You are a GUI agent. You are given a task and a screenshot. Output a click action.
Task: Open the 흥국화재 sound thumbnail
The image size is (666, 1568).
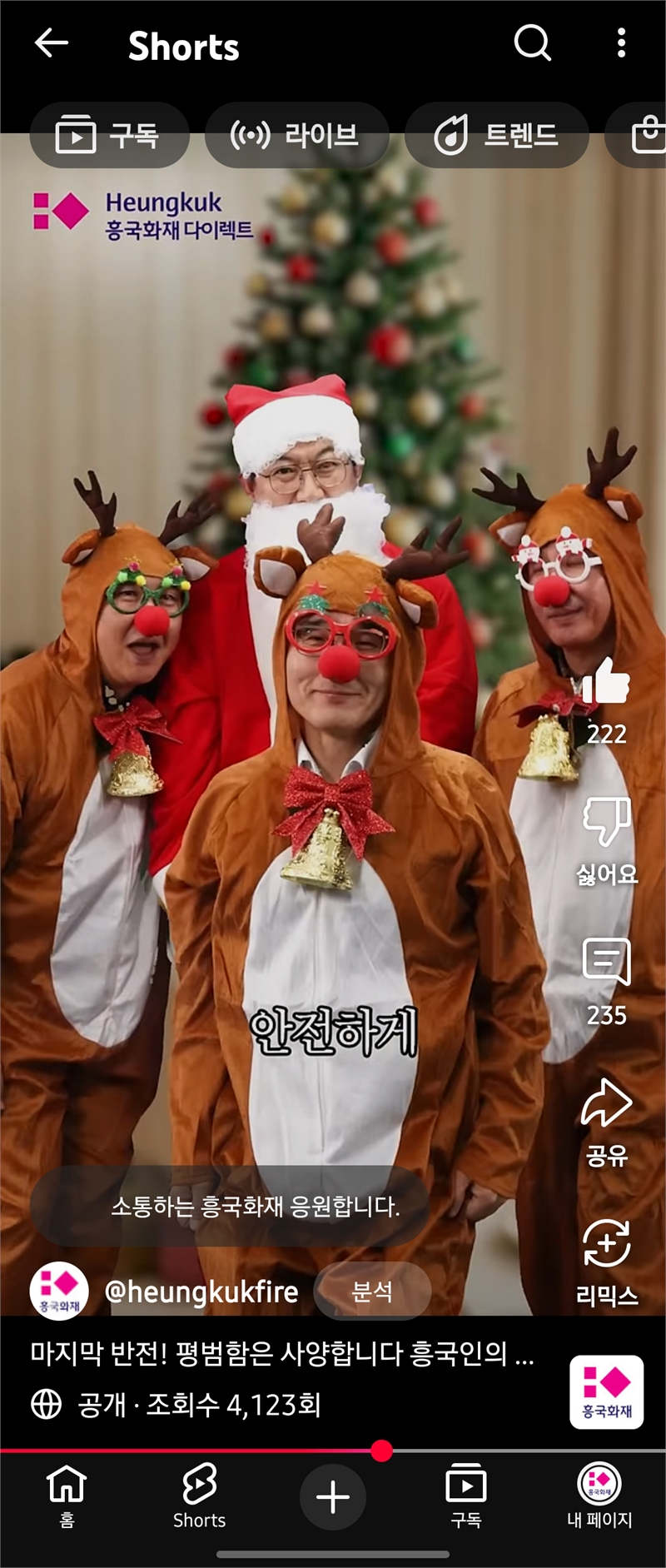pos(606,1392)
